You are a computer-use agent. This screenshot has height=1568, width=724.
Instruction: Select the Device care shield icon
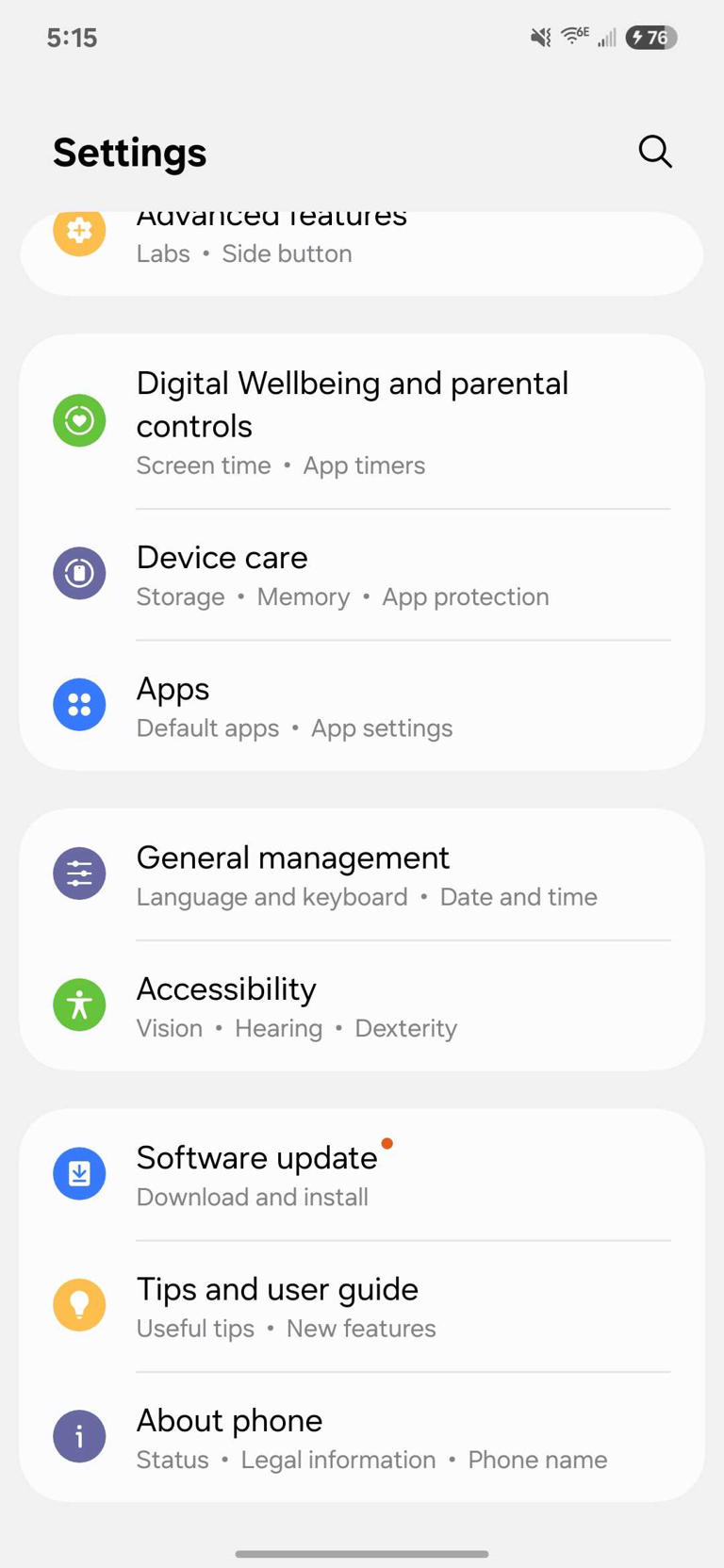pos(79,572)
